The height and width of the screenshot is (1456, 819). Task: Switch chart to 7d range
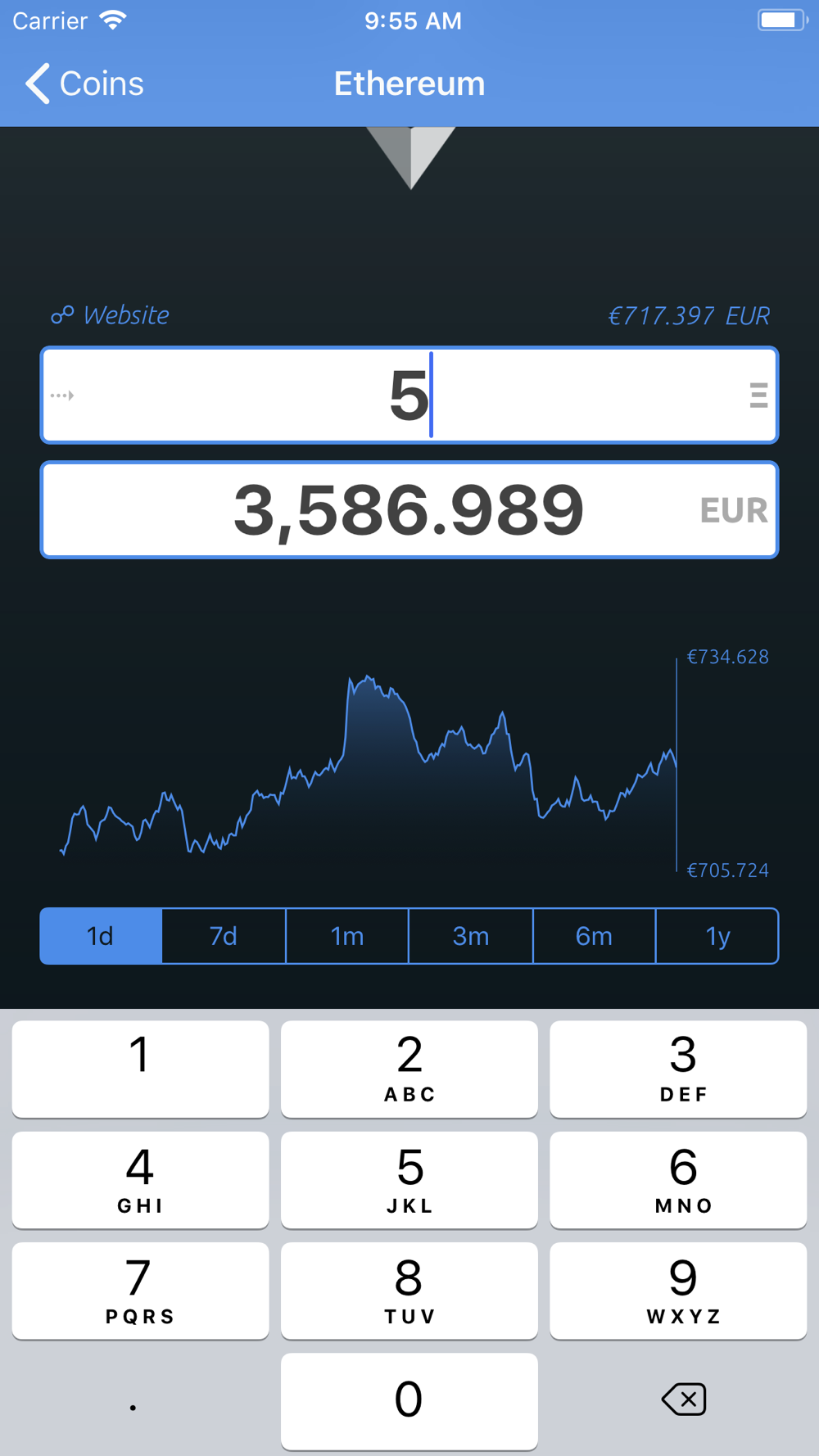[224, 936]
